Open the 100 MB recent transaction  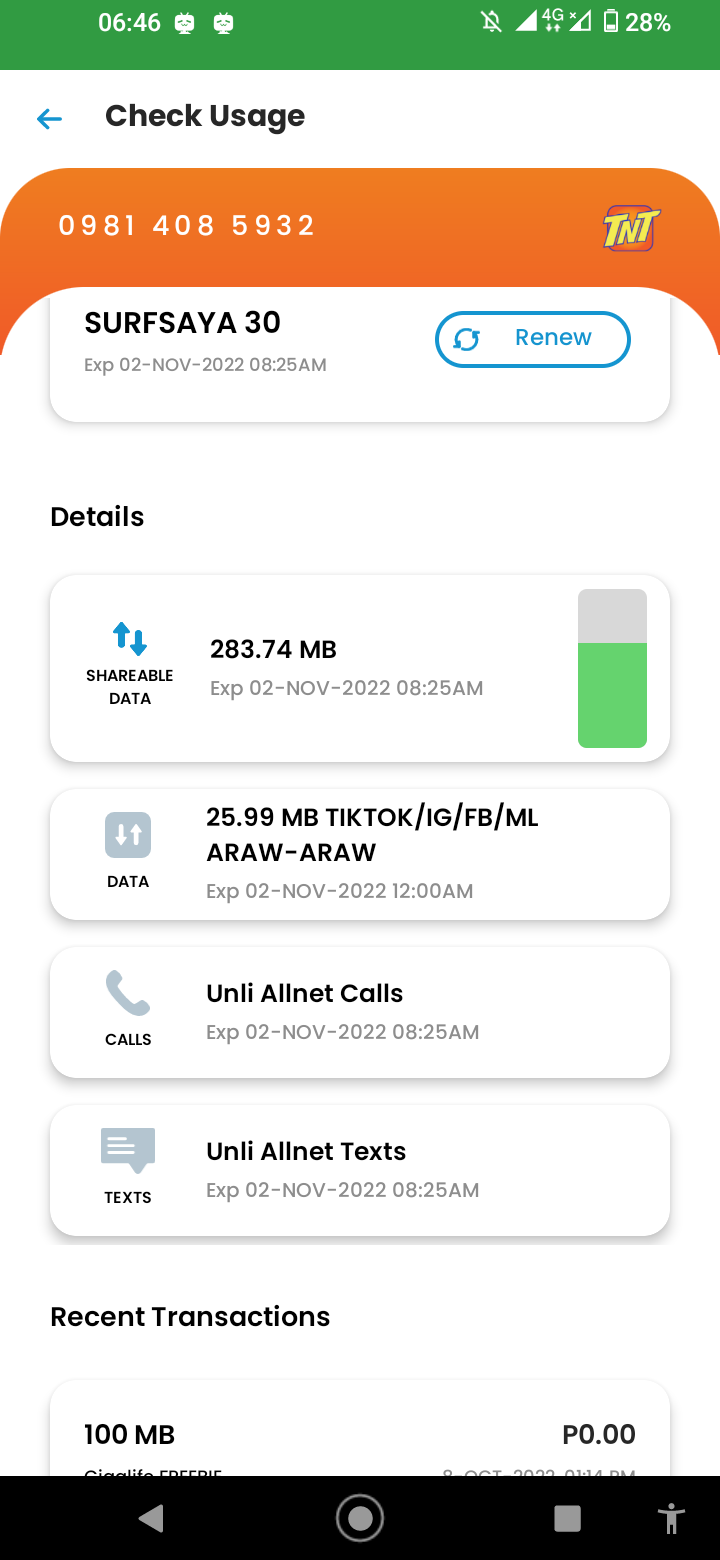point(360,1428)
